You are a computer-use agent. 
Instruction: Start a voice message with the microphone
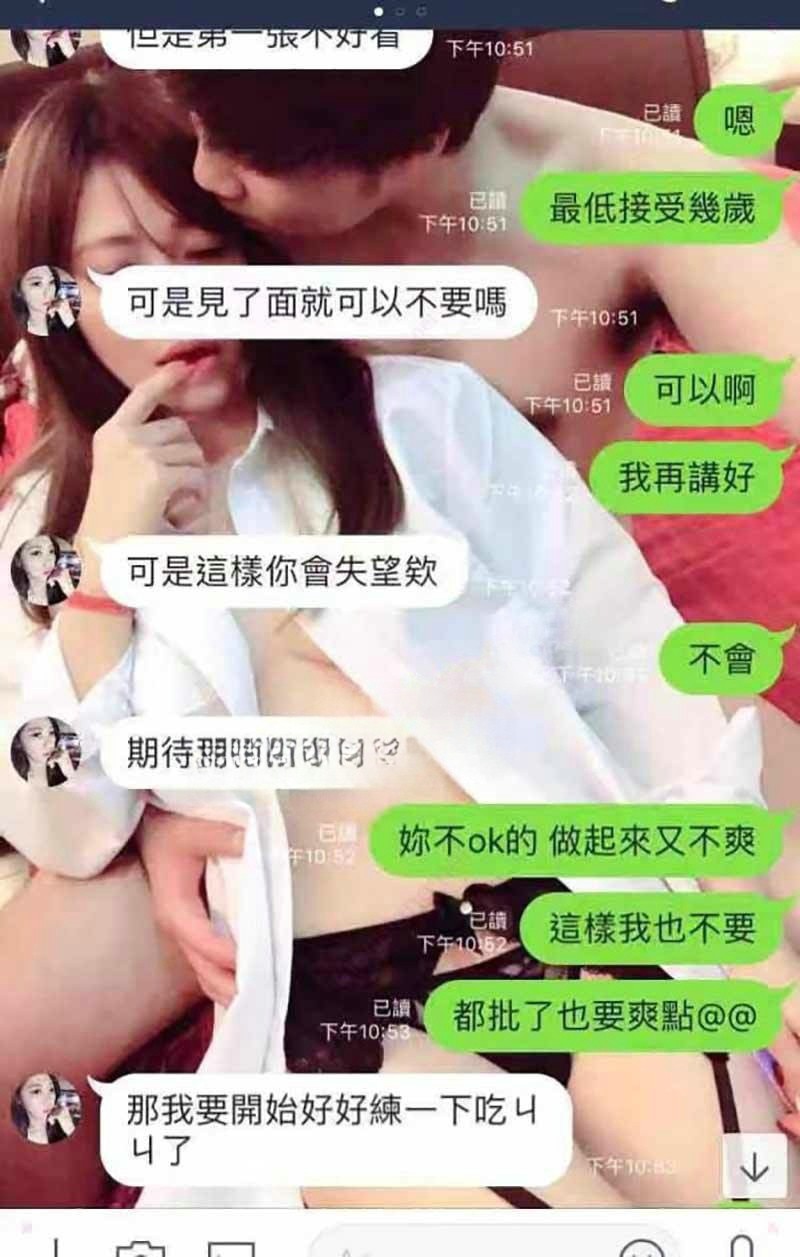click(x=741, y=1247)
